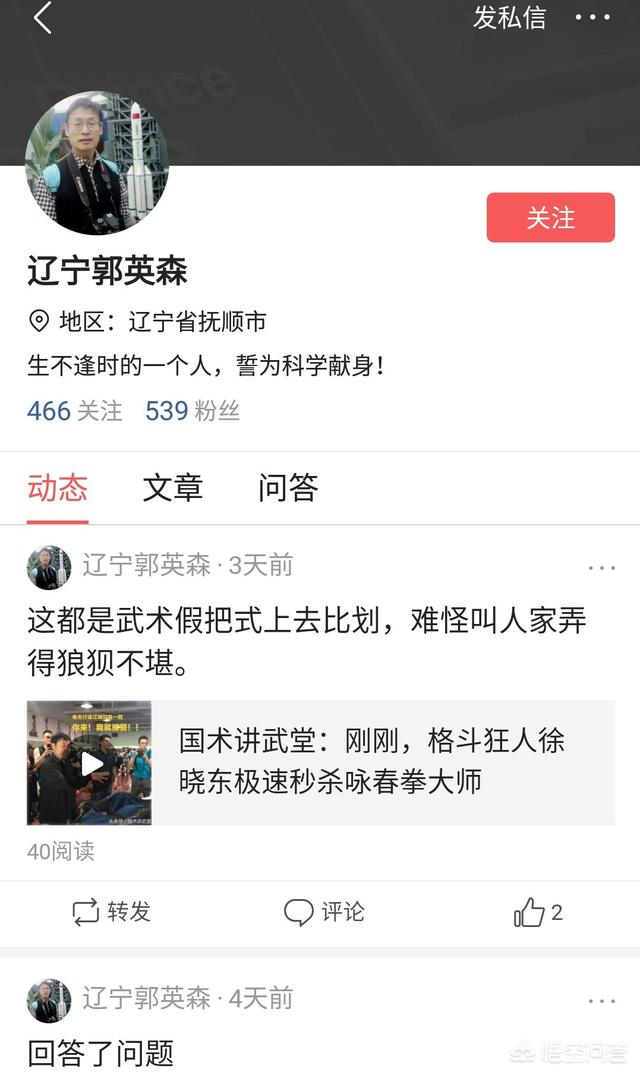
Task: Switch to the 问答 tab
Action: point(288,488)
